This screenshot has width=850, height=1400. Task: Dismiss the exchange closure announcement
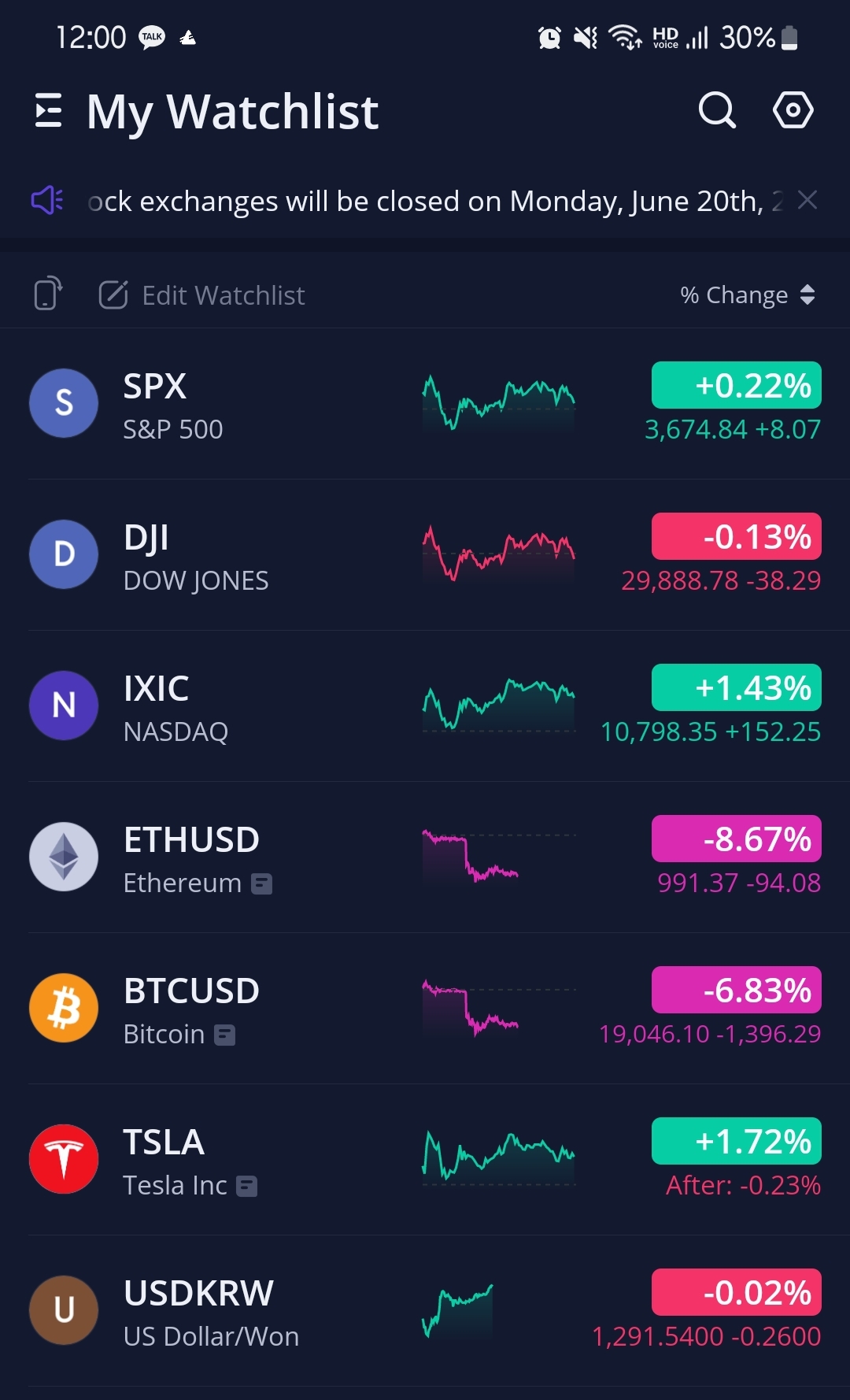807,200
